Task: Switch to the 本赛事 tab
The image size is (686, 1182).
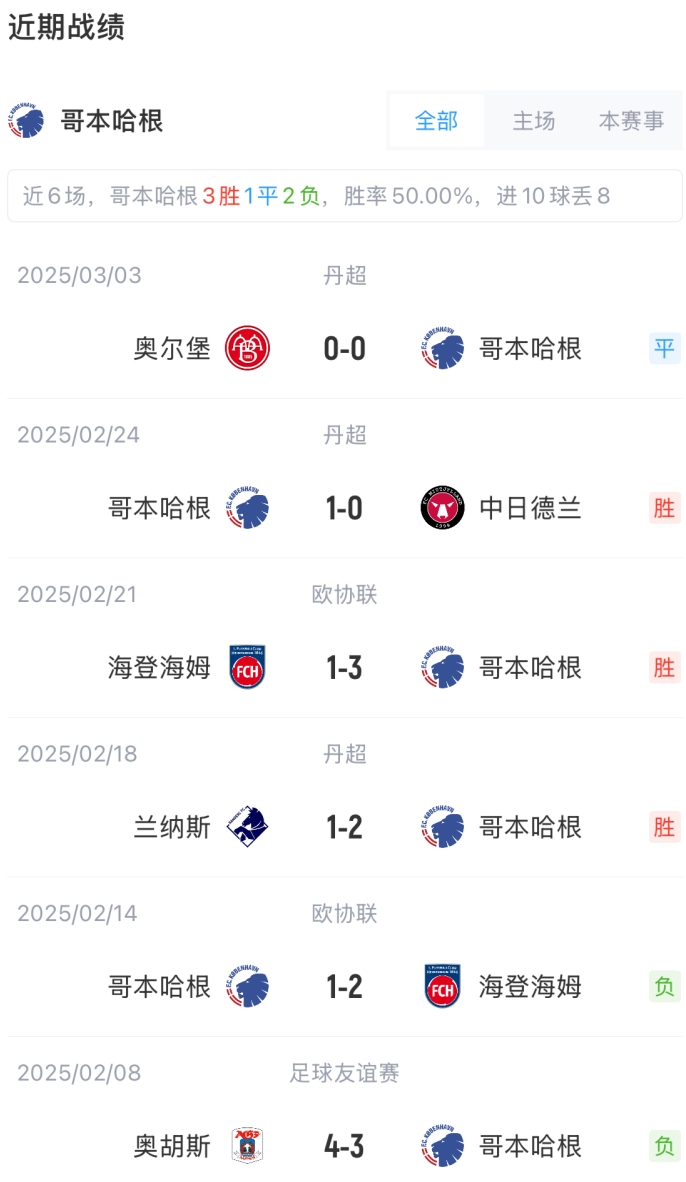Action: coord(631,121)
